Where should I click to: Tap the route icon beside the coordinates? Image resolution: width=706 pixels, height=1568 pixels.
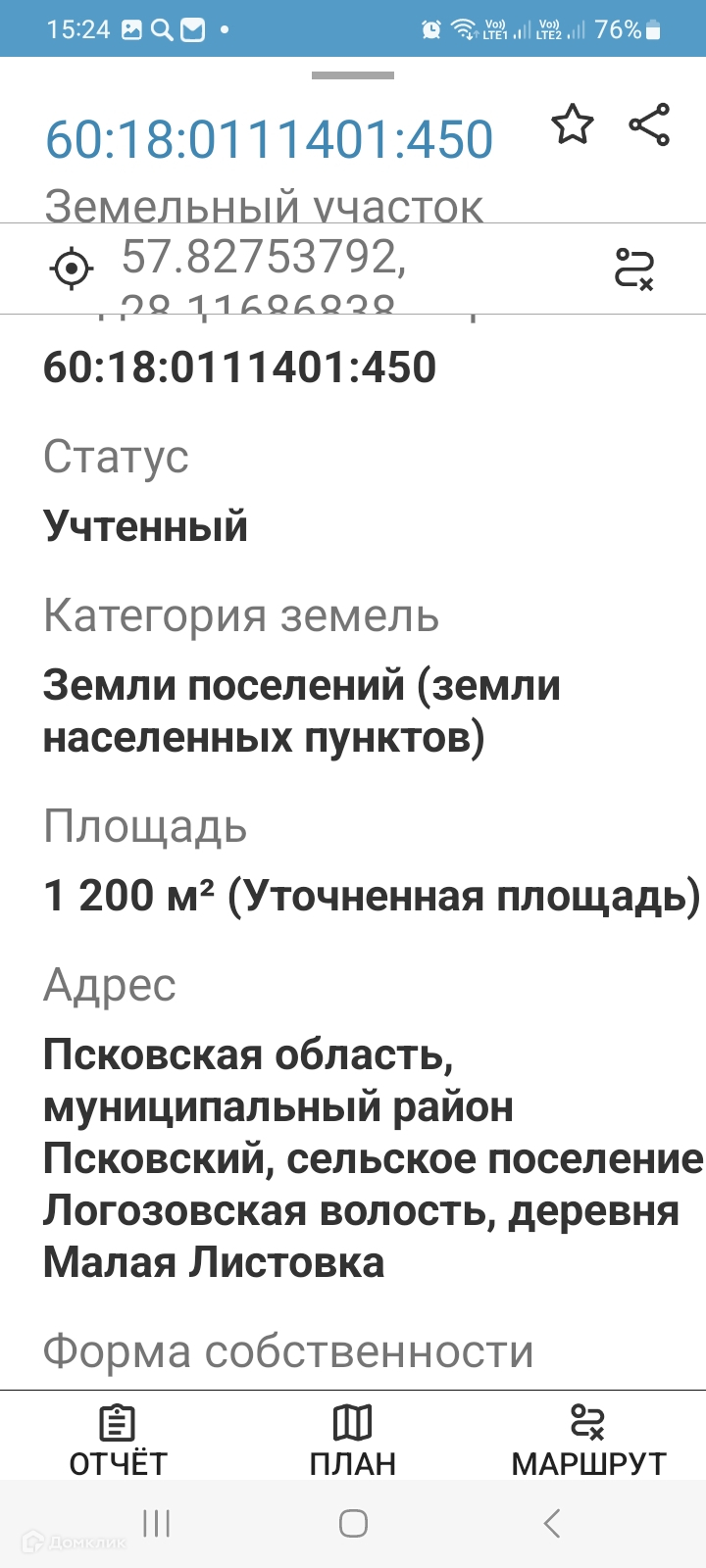(x=634, y=269)
